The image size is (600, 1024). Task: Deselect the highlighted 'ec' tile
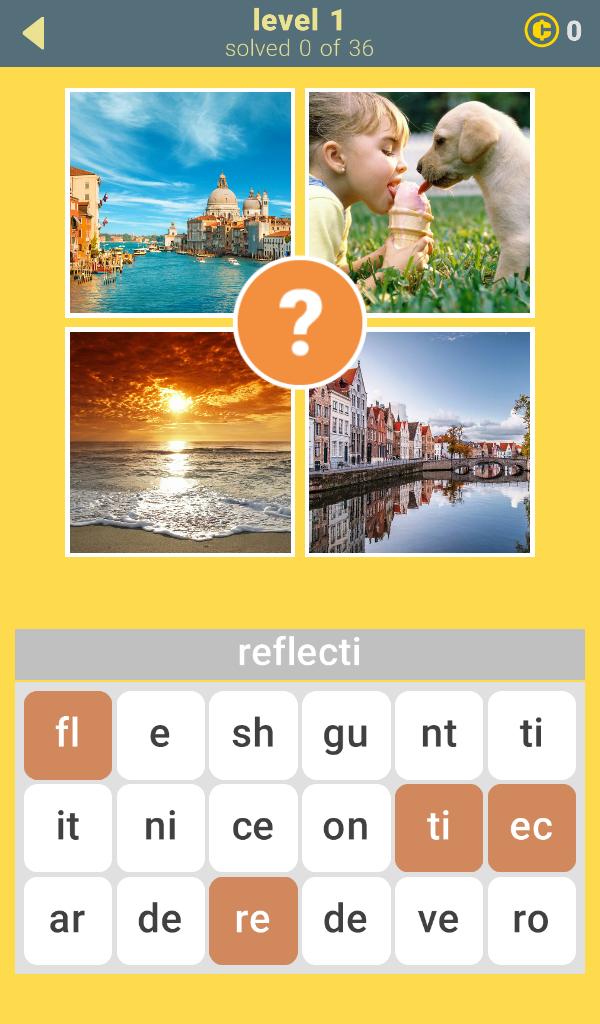coord(531,827)
